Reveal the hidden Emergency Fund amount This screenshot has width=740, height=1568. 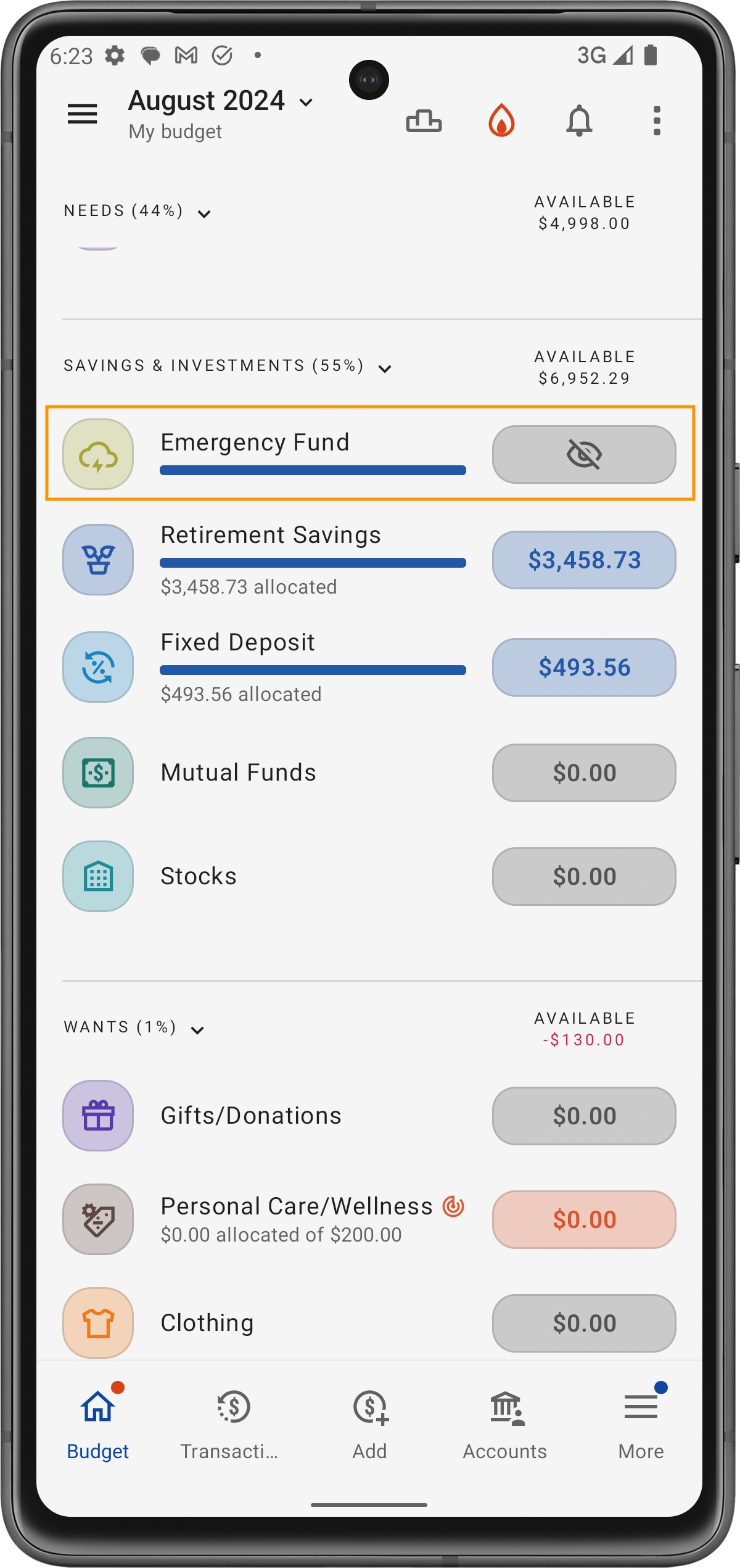(583, 455)
